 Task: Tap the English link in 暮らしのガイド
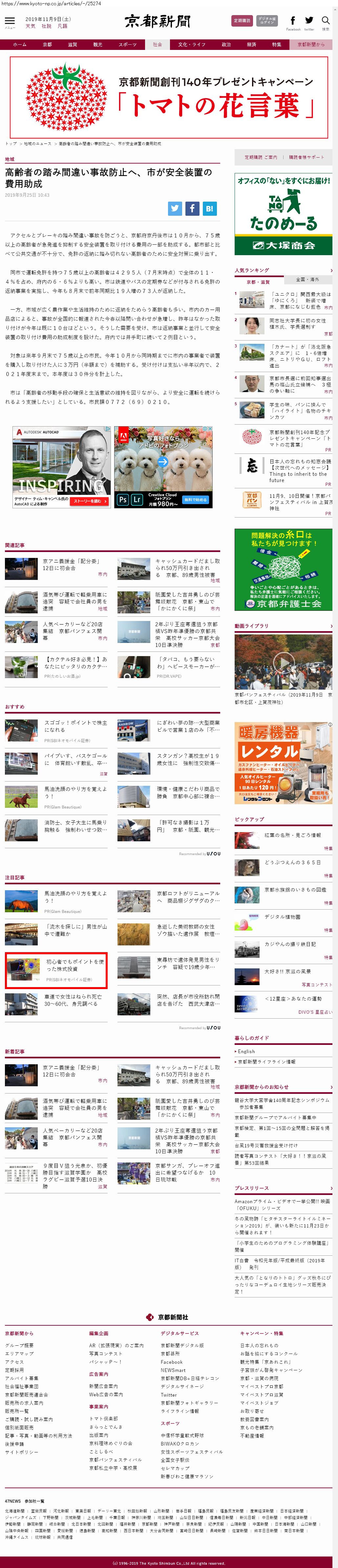pyautogui.click(x=246, y=1051)
